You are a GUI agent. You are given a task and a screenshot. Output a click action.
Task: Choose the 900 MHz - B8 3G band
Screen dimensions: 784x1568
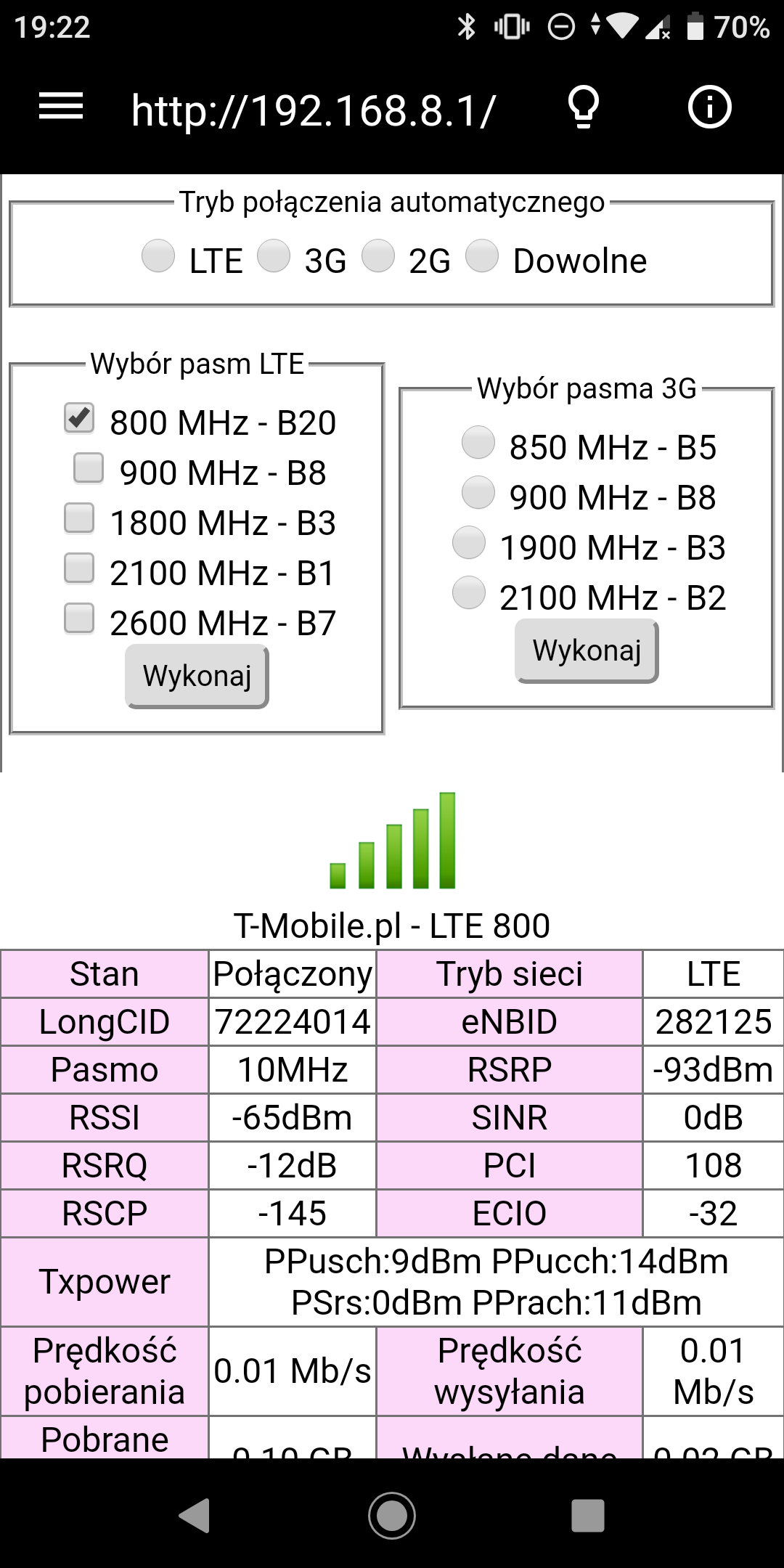(478, 493)
